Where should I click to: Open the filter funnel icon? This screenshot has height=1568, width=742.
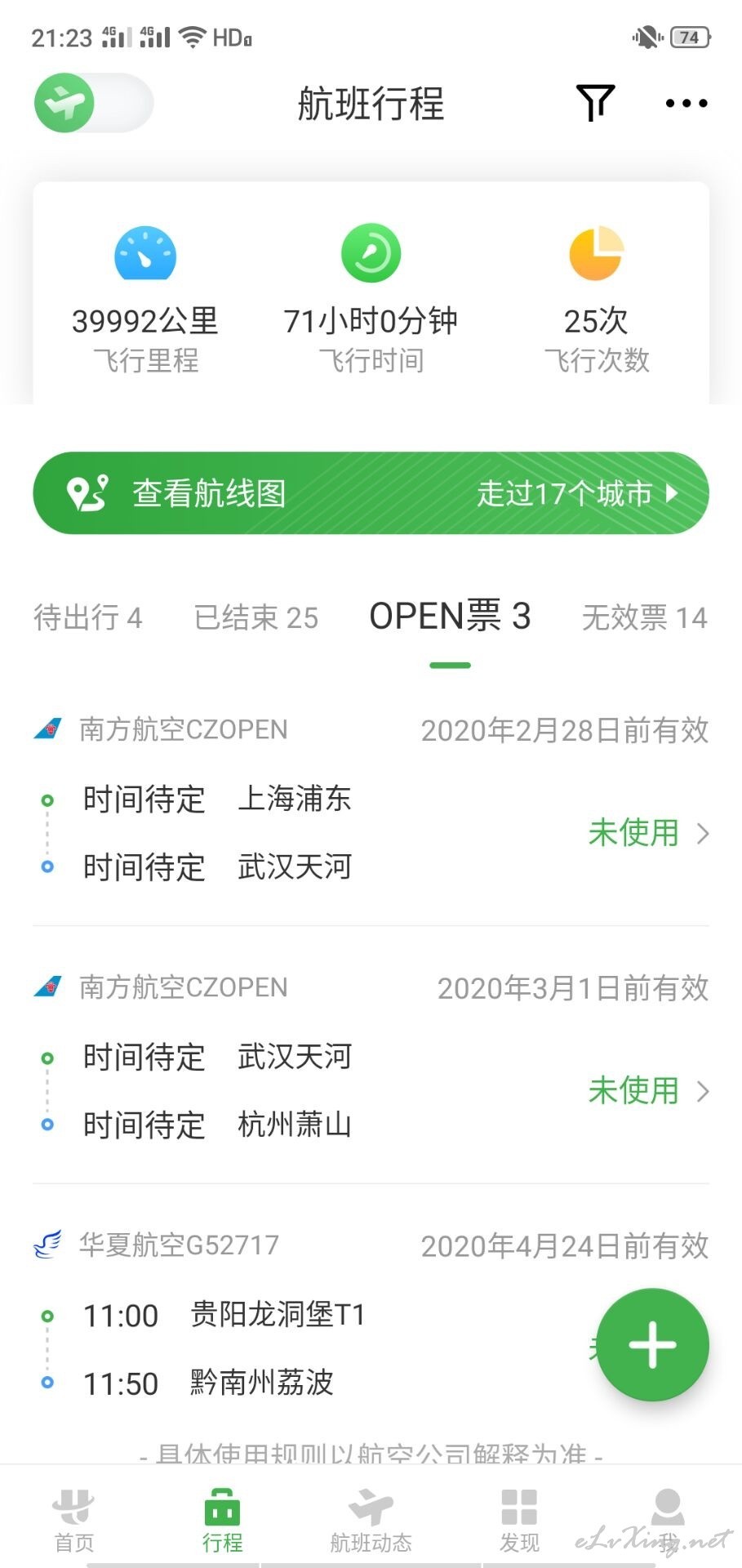click(595, 103)
